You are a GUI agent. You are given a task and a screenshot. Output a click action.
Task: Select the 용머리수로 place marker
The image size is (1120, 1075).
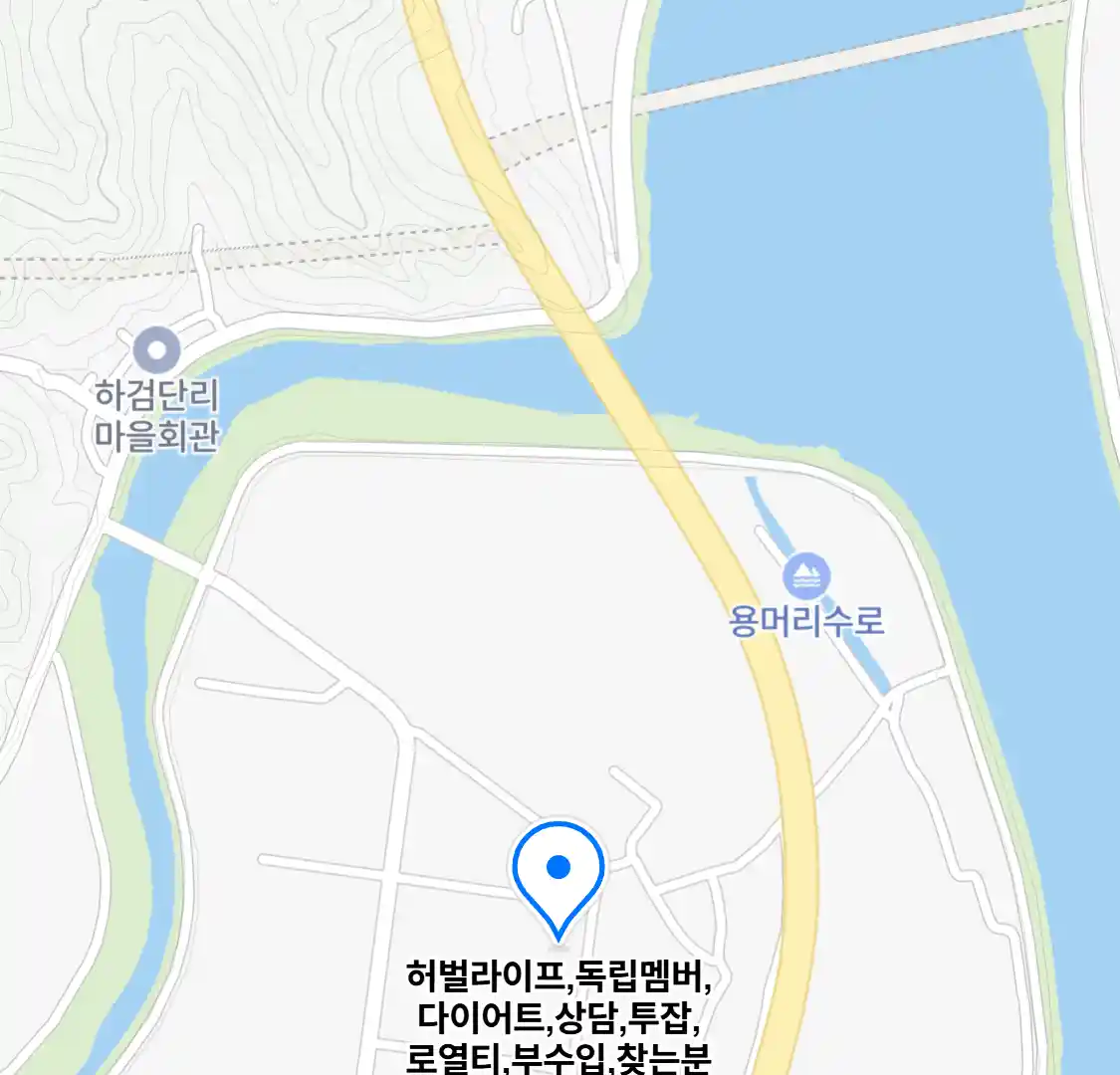click(x=806, y=577)
